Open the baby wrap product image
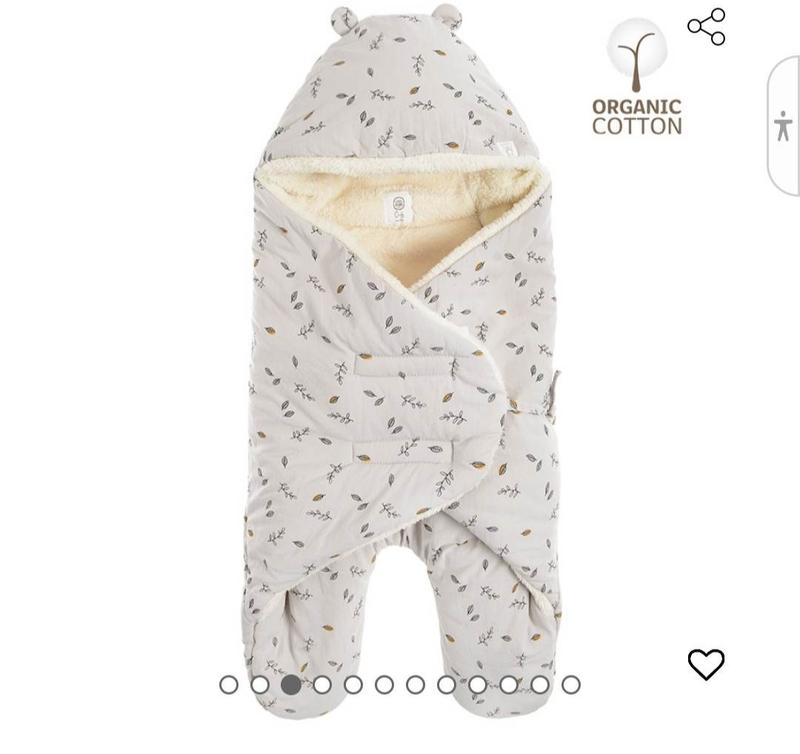Image resolution: width=800 pixels, height=754 pixels. click(400, 360)
